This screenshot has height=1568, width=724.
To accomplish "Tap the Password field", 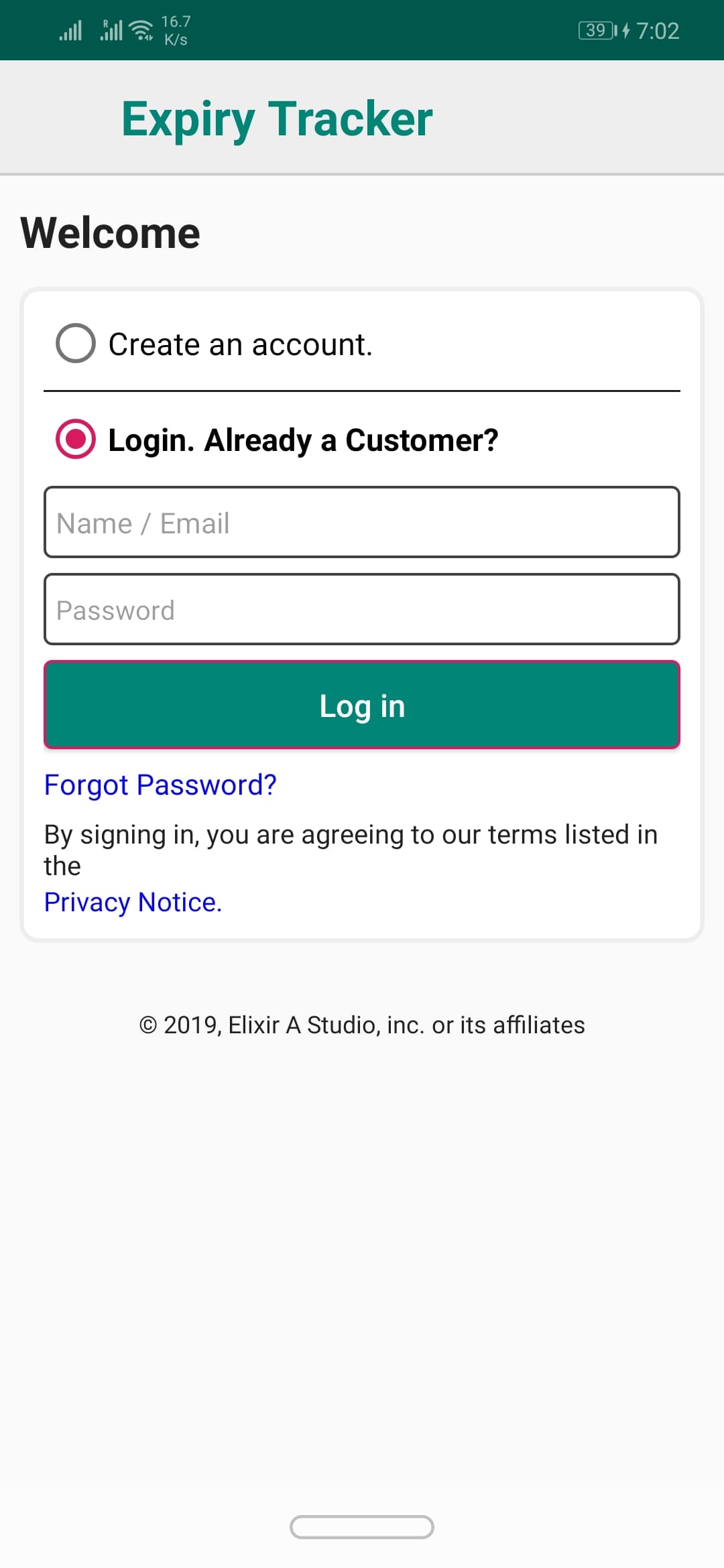I will (362, 609).
